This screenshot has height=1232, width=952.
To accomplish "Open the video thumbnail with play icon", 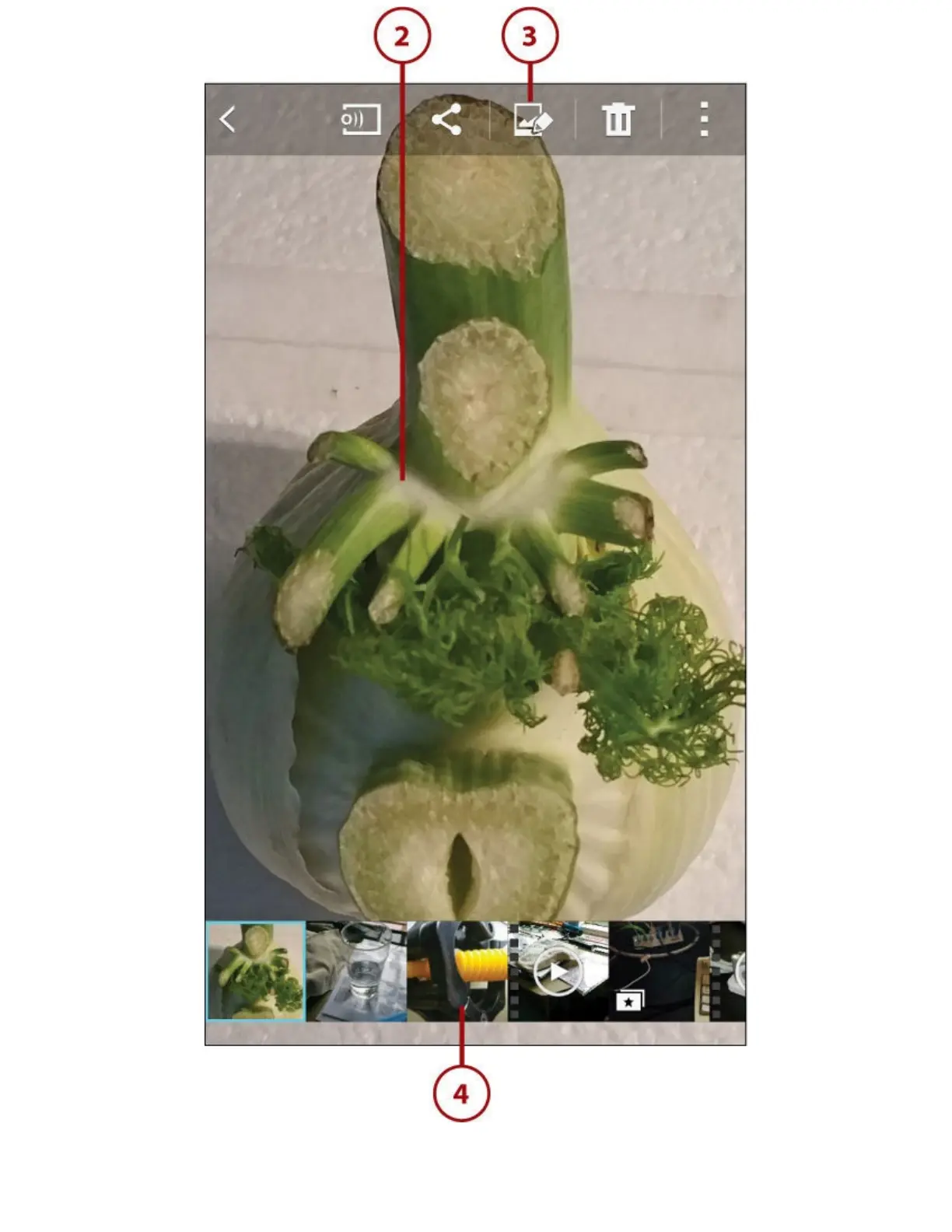I will [x=558, y=971].
